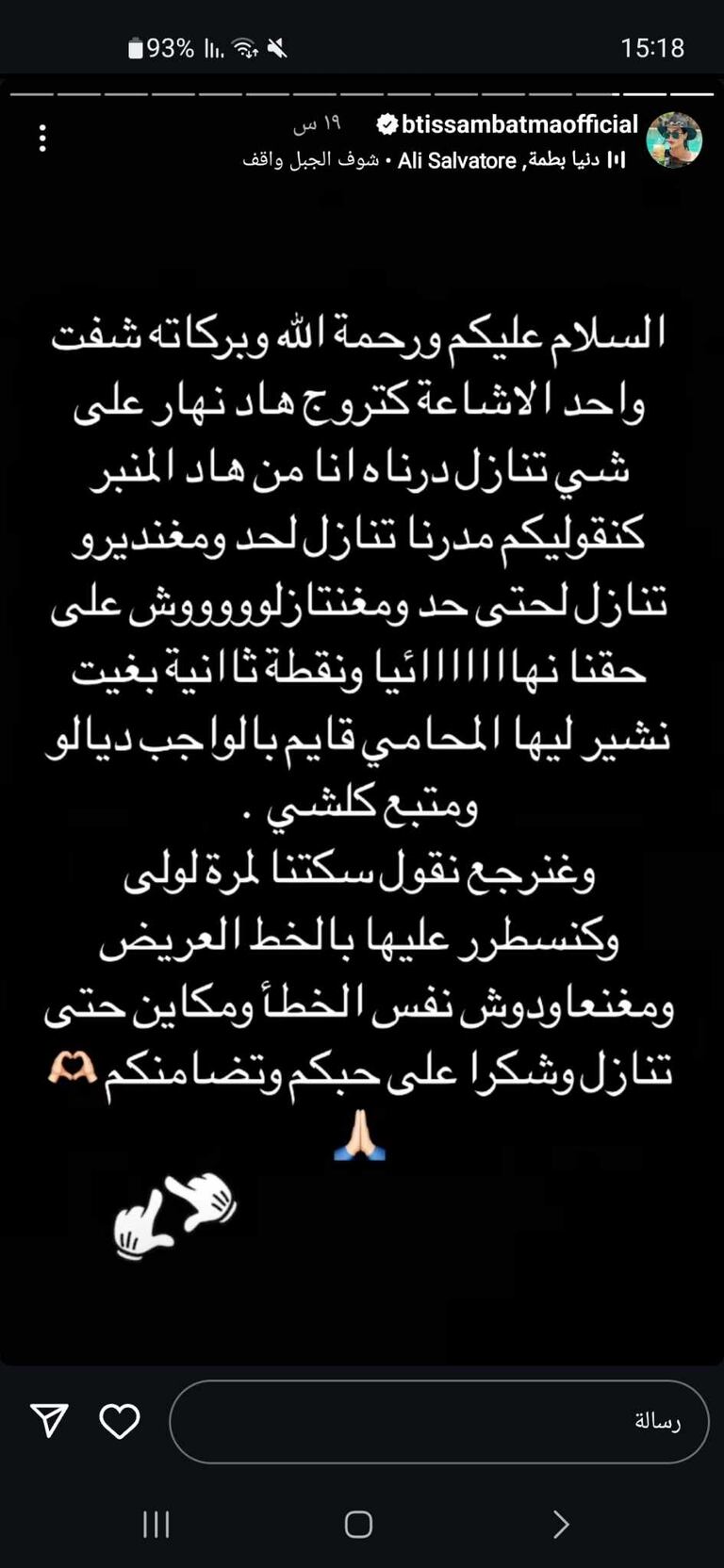Open btissambatmaofficial's profile picture
Image resolution: width=724 pixels, height=1568 pixels.
674,139
